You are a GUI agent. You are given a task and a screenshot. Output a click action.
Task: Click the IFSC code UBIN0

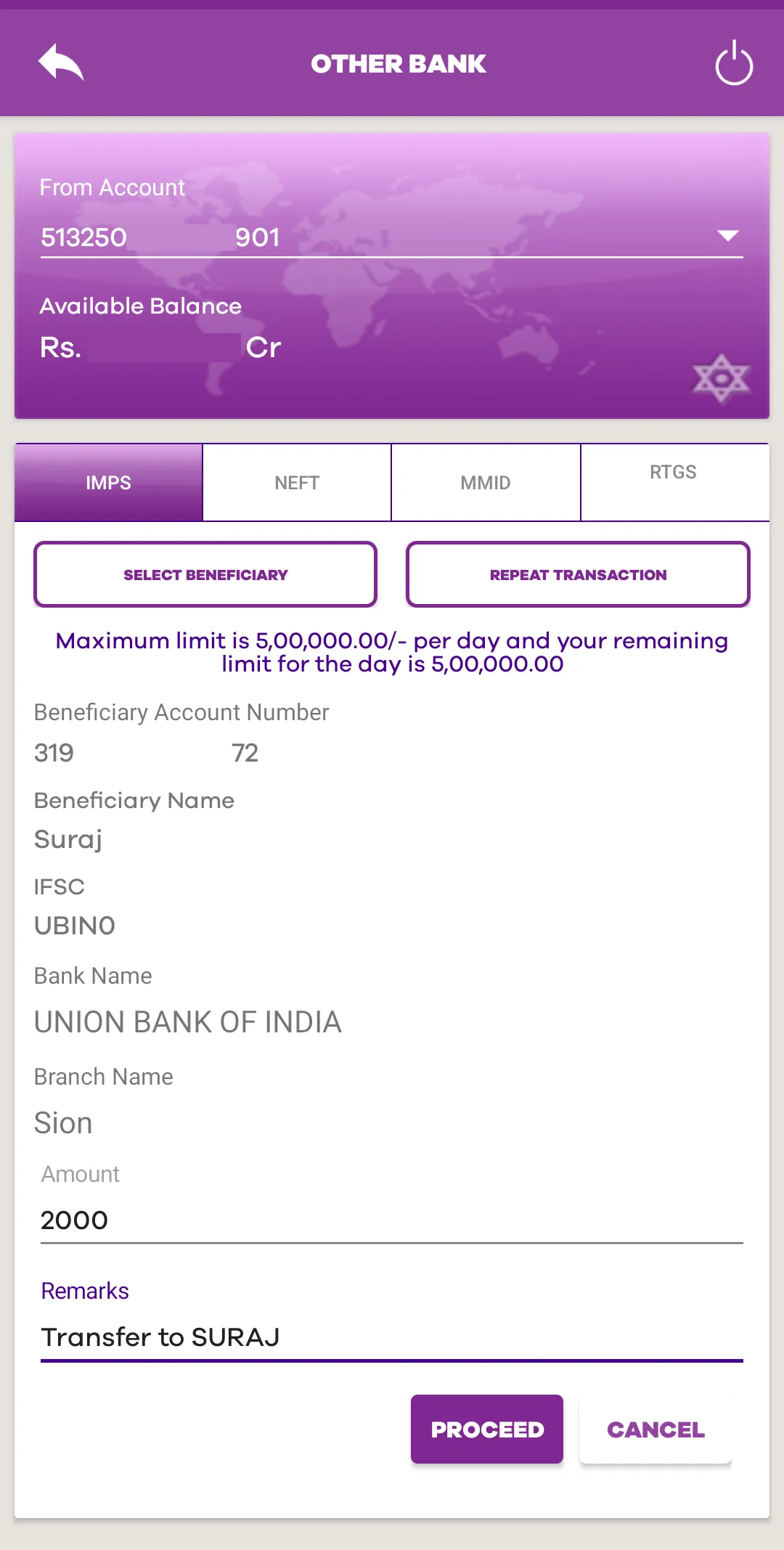click(x=75, y=925)
